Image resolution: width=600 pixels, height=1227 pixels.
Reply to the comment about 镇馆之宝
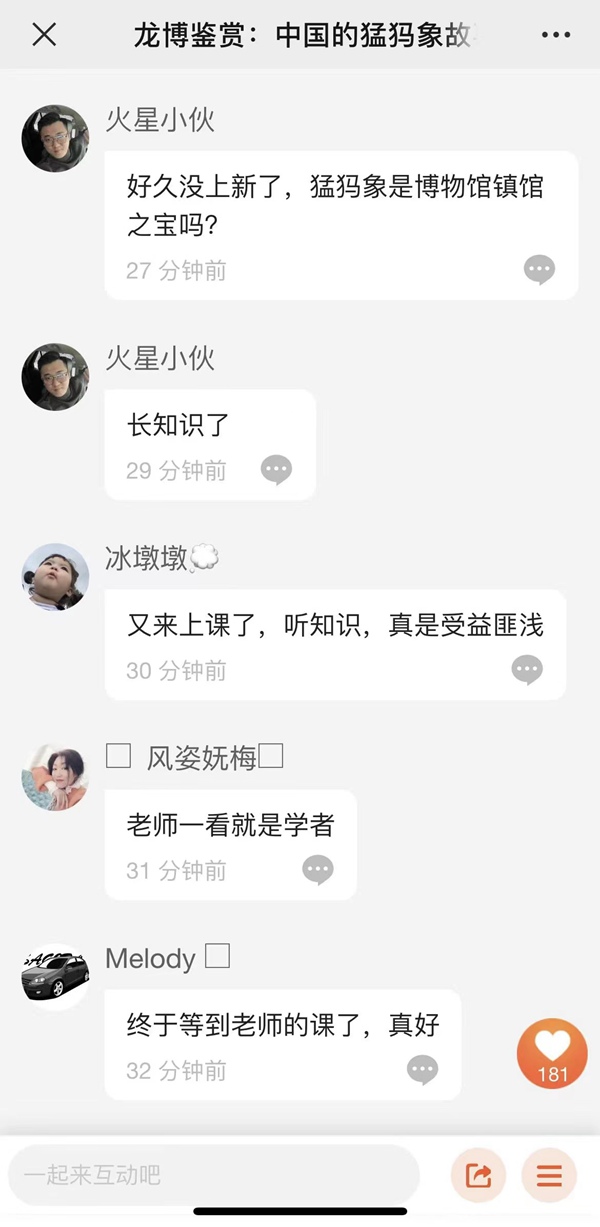tap(539, 270)
